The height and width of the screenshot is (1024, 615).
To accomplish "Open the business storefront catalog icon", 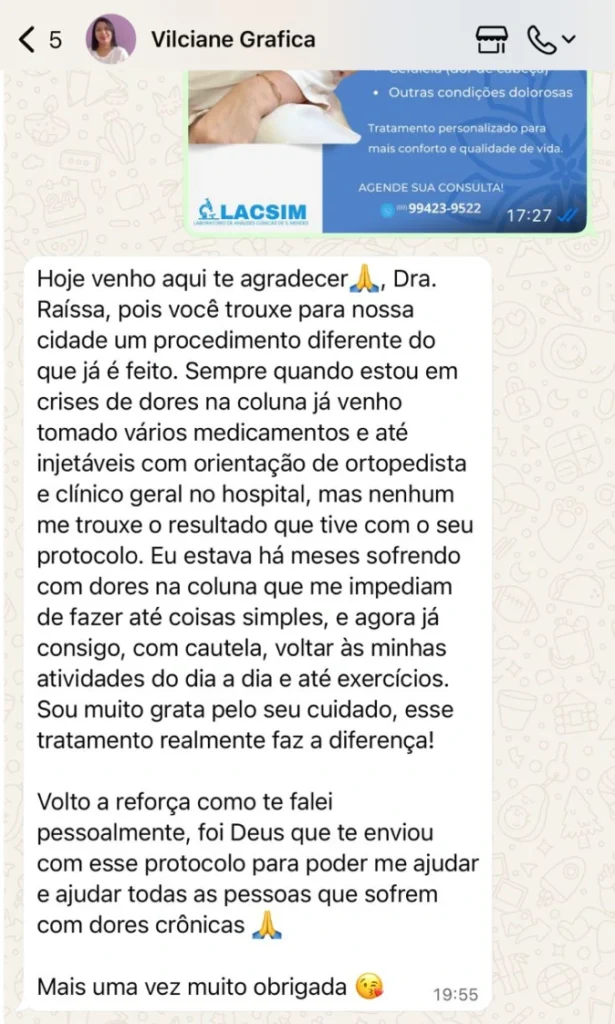I will [490, 40].
